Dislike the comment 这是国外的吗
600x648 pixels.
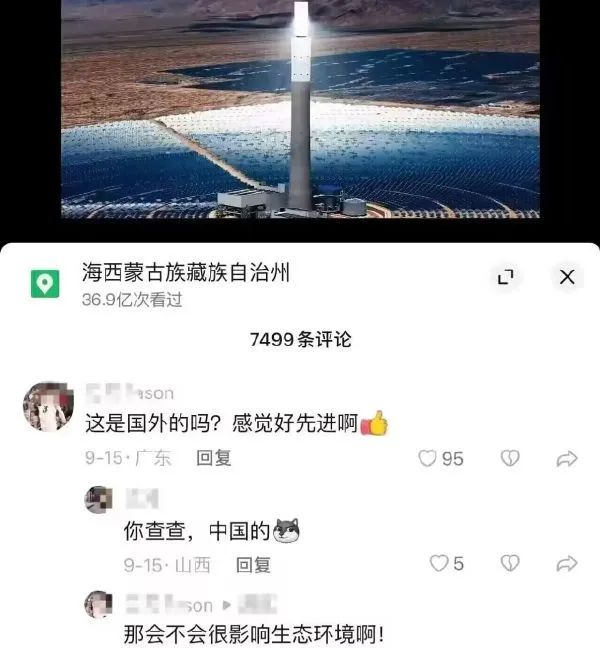(510, 458)
